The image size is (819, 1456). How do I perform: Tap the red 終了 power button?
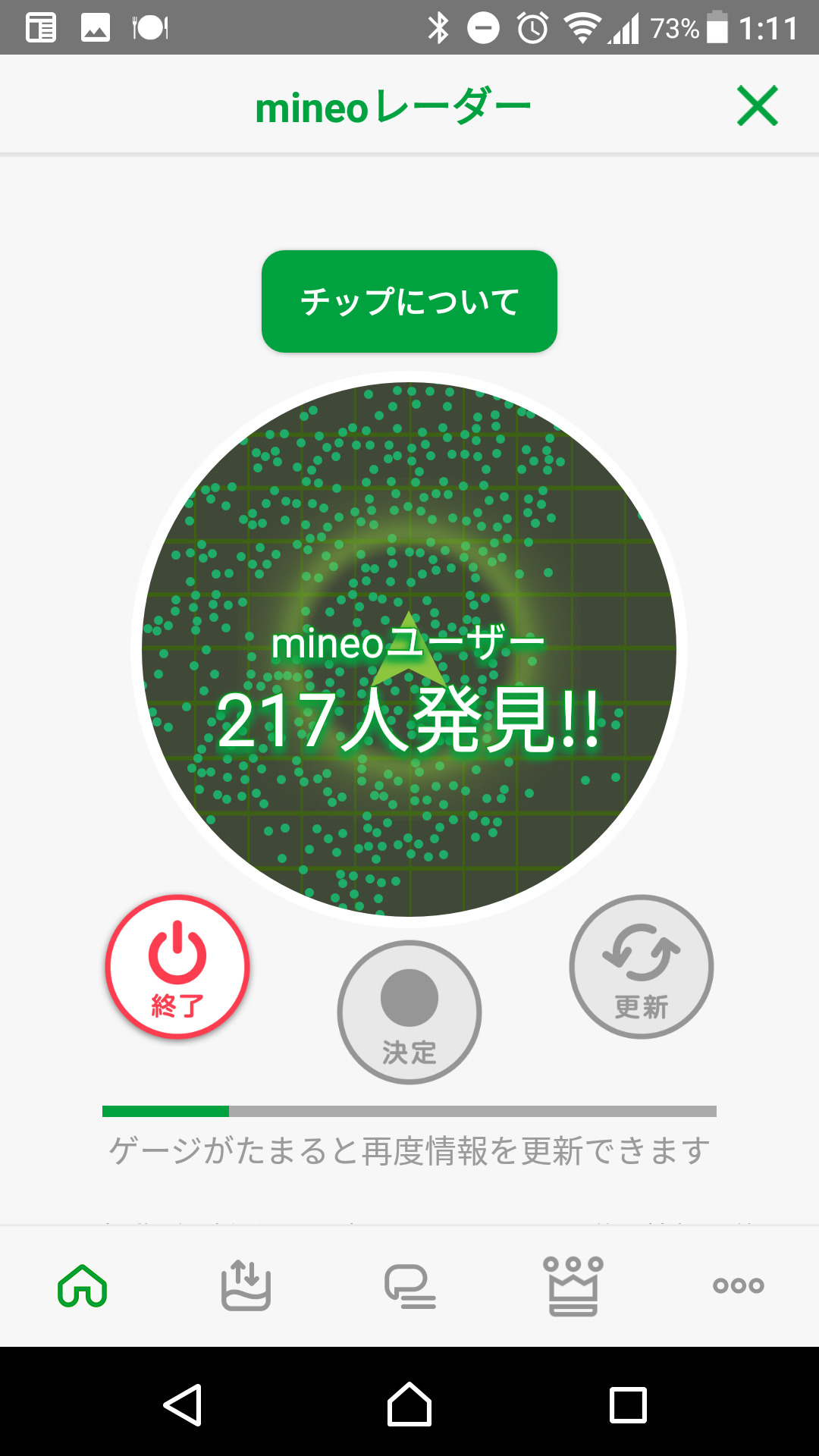(177, 967)
